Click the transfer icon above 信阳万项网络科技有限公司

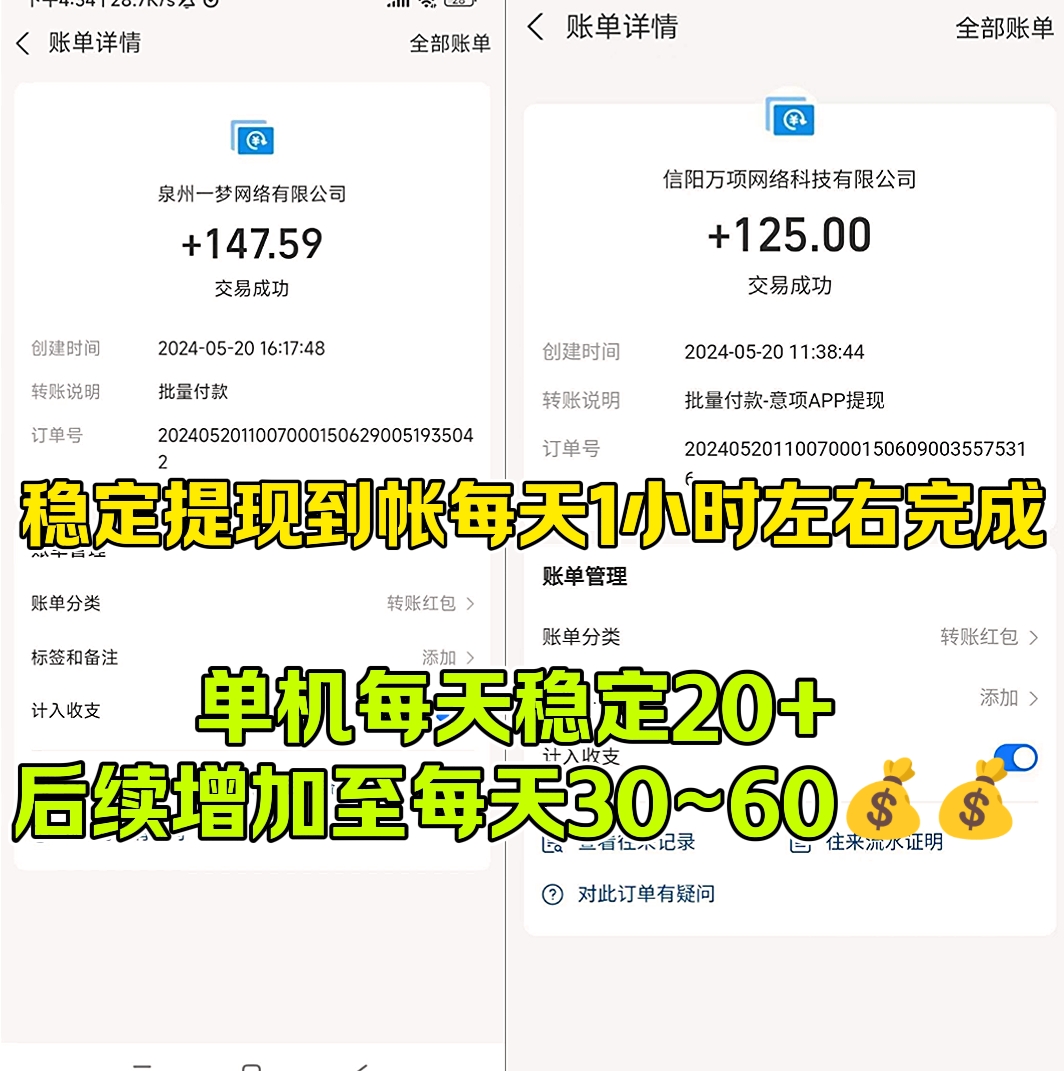click(788, 118)
